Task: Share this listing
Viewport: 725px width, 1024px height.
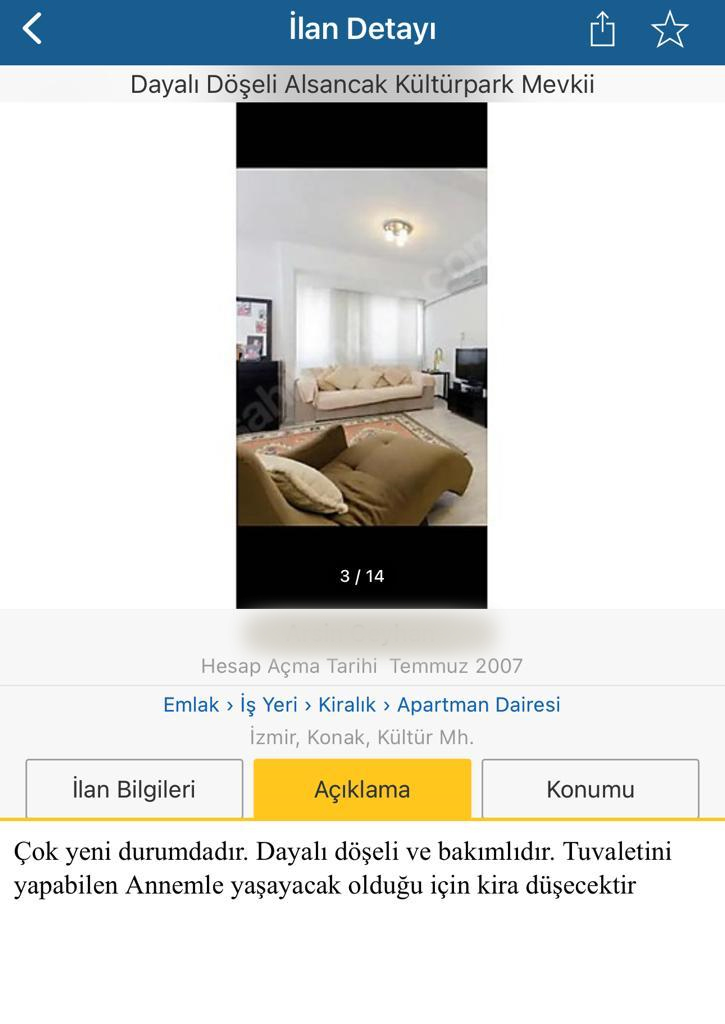Action: point(602,30)
